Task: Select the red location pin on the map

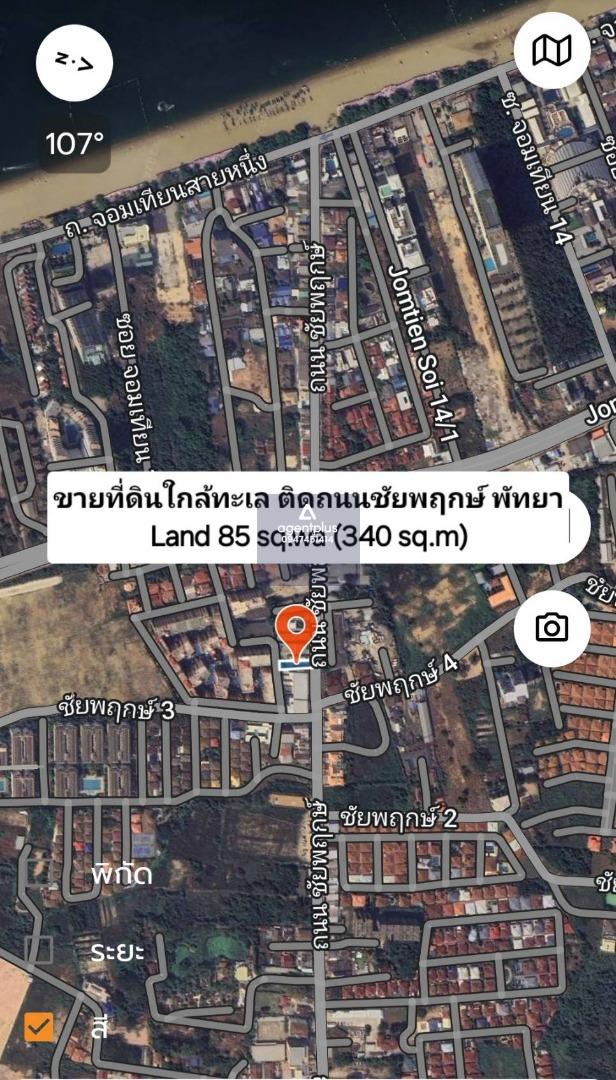Action: [x=297, y=632]
